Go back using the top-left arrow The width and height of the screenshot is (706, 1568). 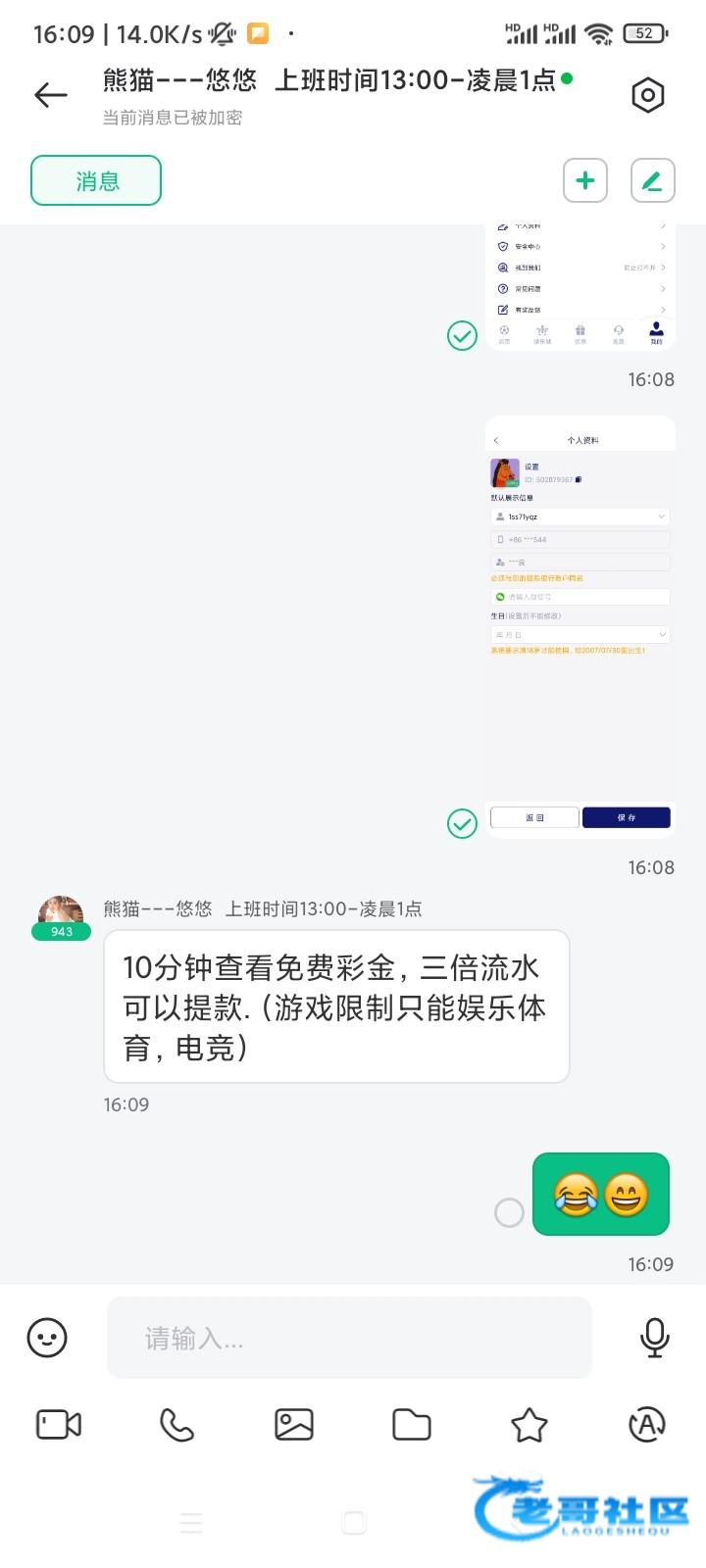tap(51, 95)
